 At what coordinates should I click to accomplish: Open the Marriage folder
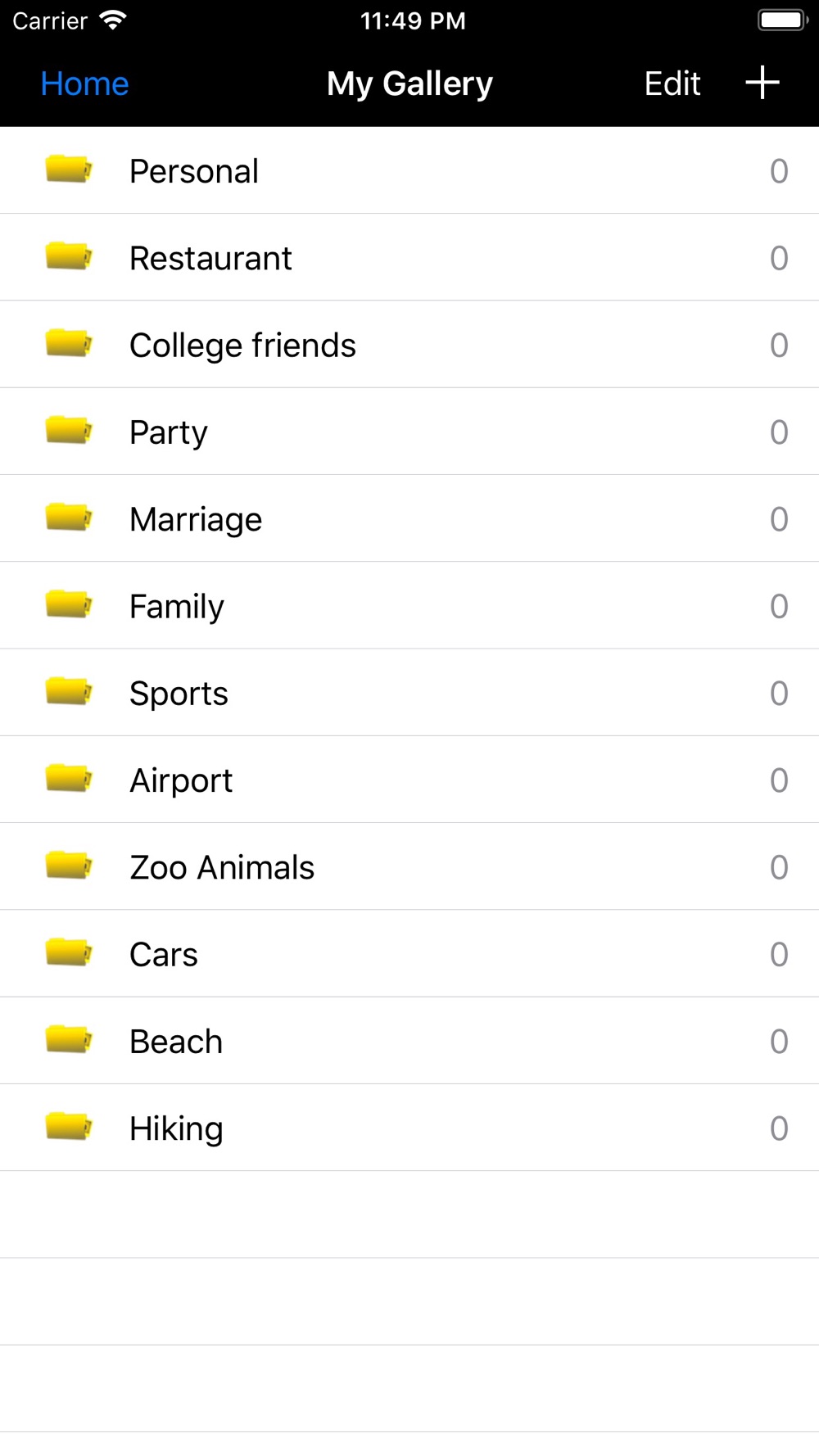(409, 518)
